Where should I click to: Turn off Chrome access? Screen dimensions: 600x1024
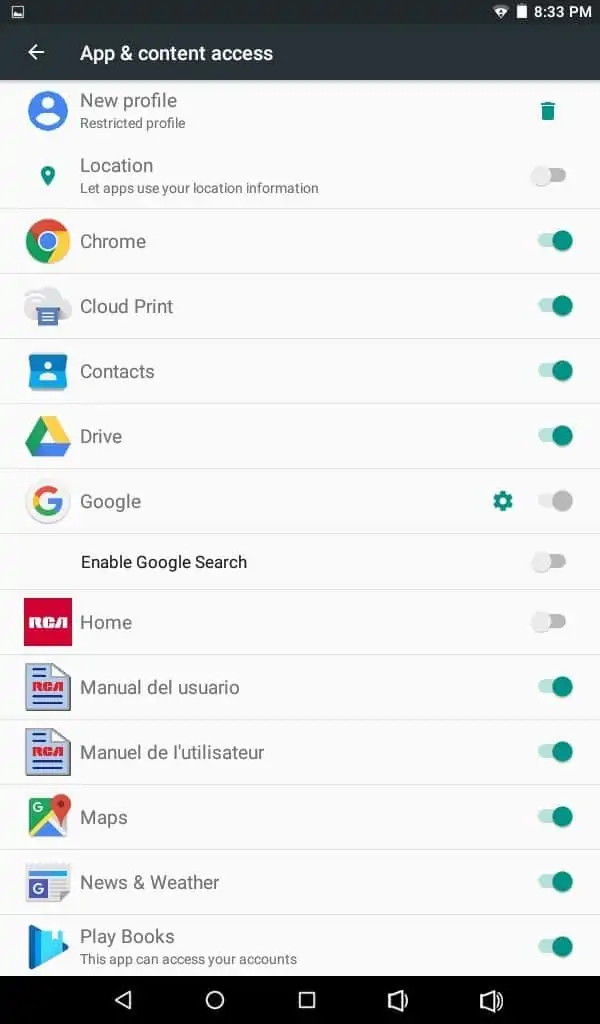[555, 240]
